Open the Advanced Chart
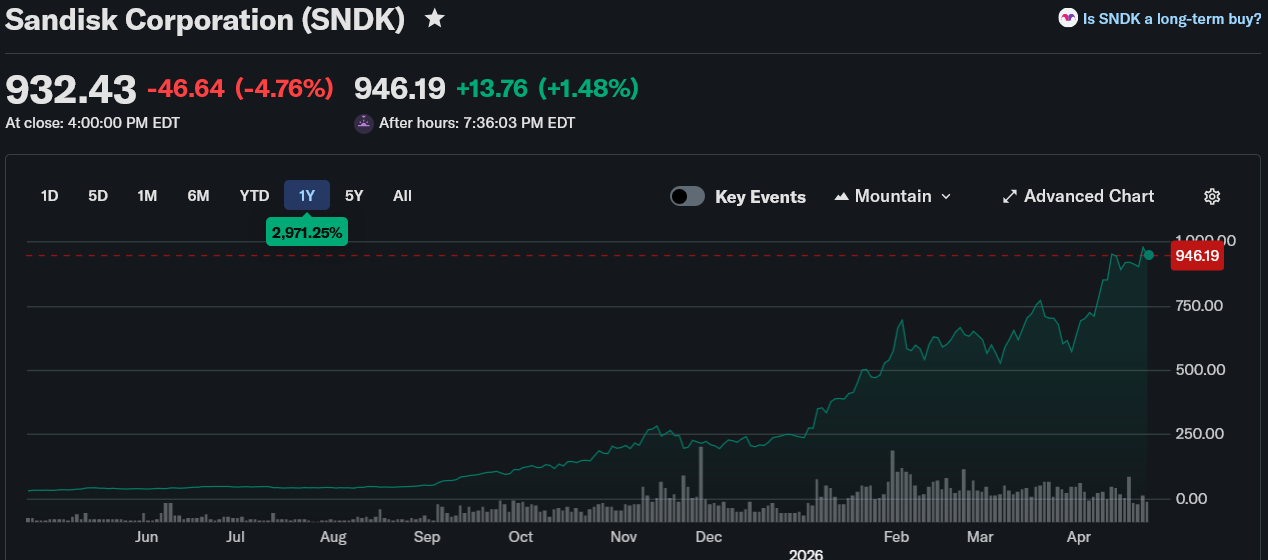The height and width of the screenshot is (560, 1268). tap(1078, 196)
